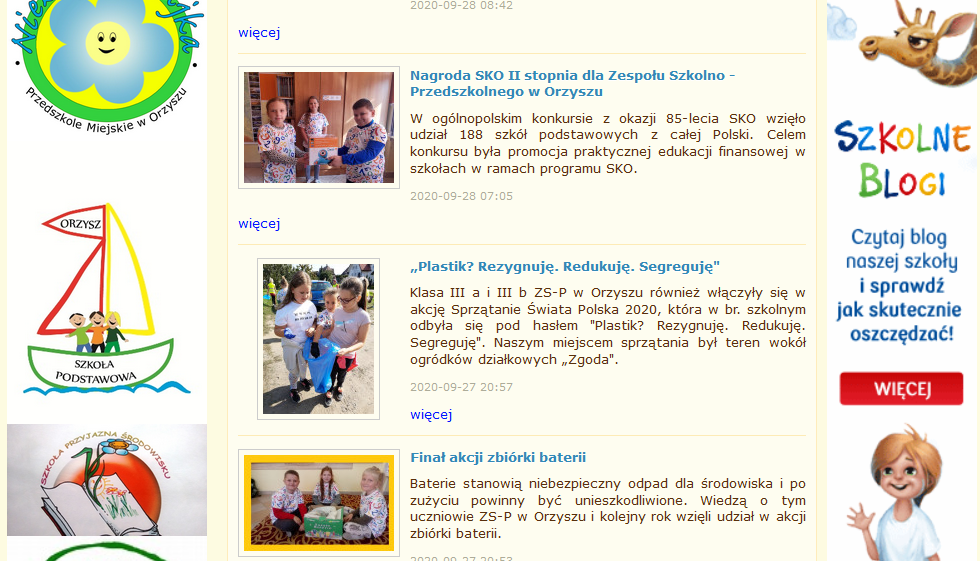Open the Szkoła Przyjazna Środowisku banner
The width and height of the screenshot is (980, 561).
(x=107, y=479)
